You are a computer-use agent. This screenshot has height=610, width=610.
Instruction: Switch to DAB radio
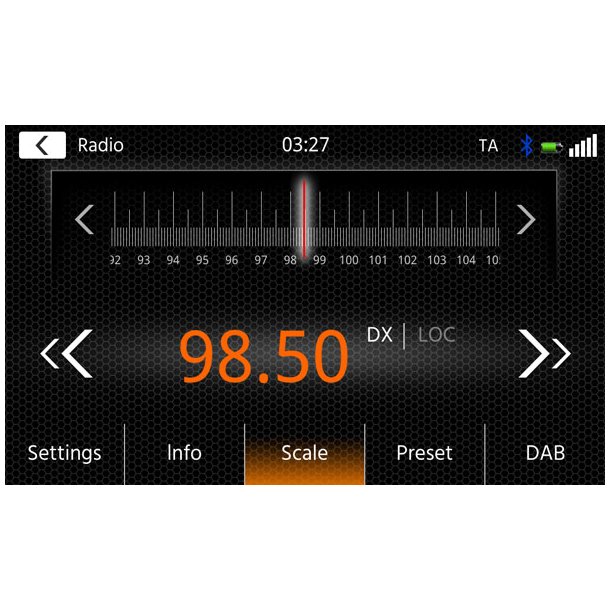[x=545, y=453]
